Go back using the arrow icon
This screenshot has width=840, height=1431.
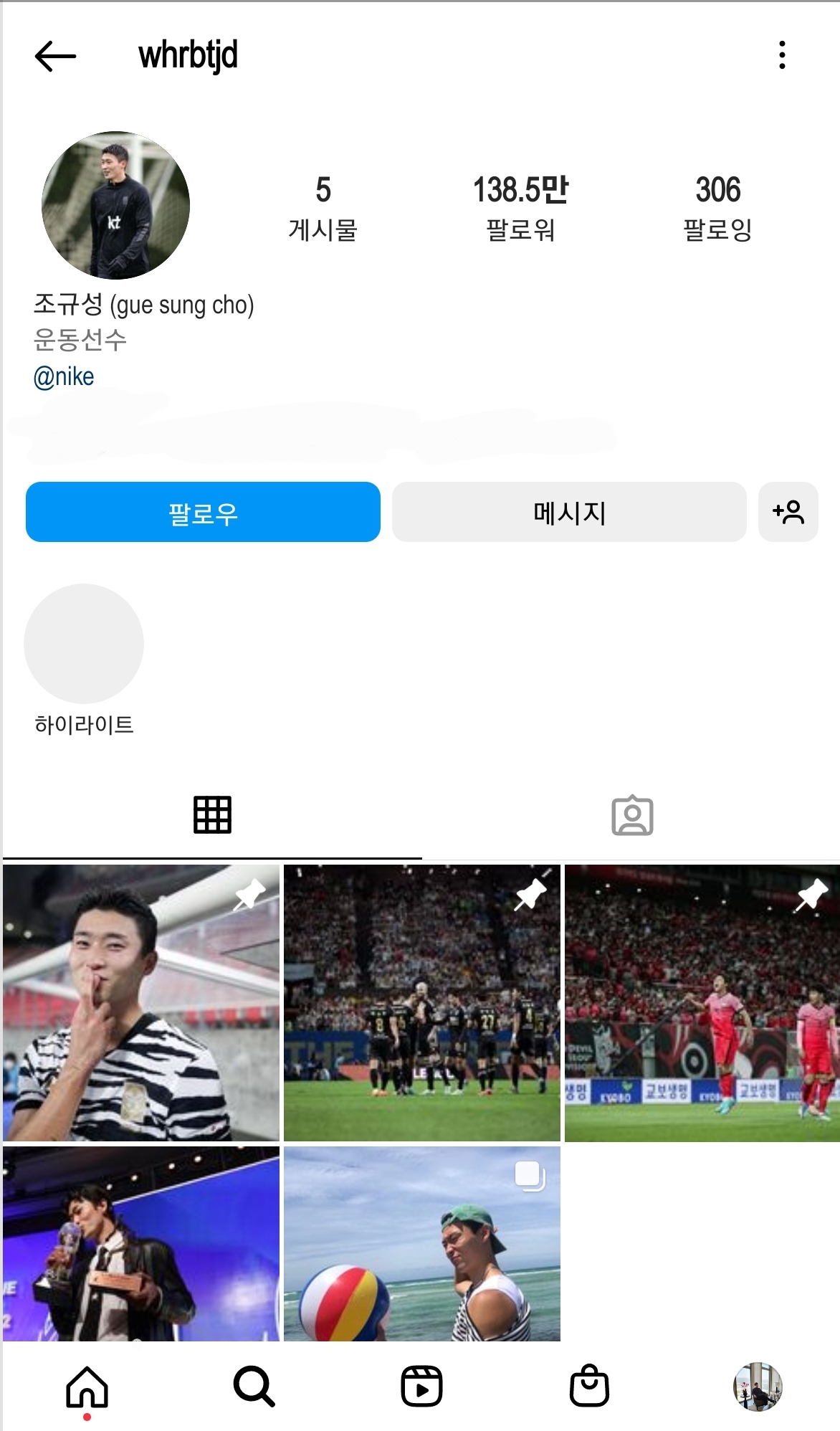[x=55, y=56]
